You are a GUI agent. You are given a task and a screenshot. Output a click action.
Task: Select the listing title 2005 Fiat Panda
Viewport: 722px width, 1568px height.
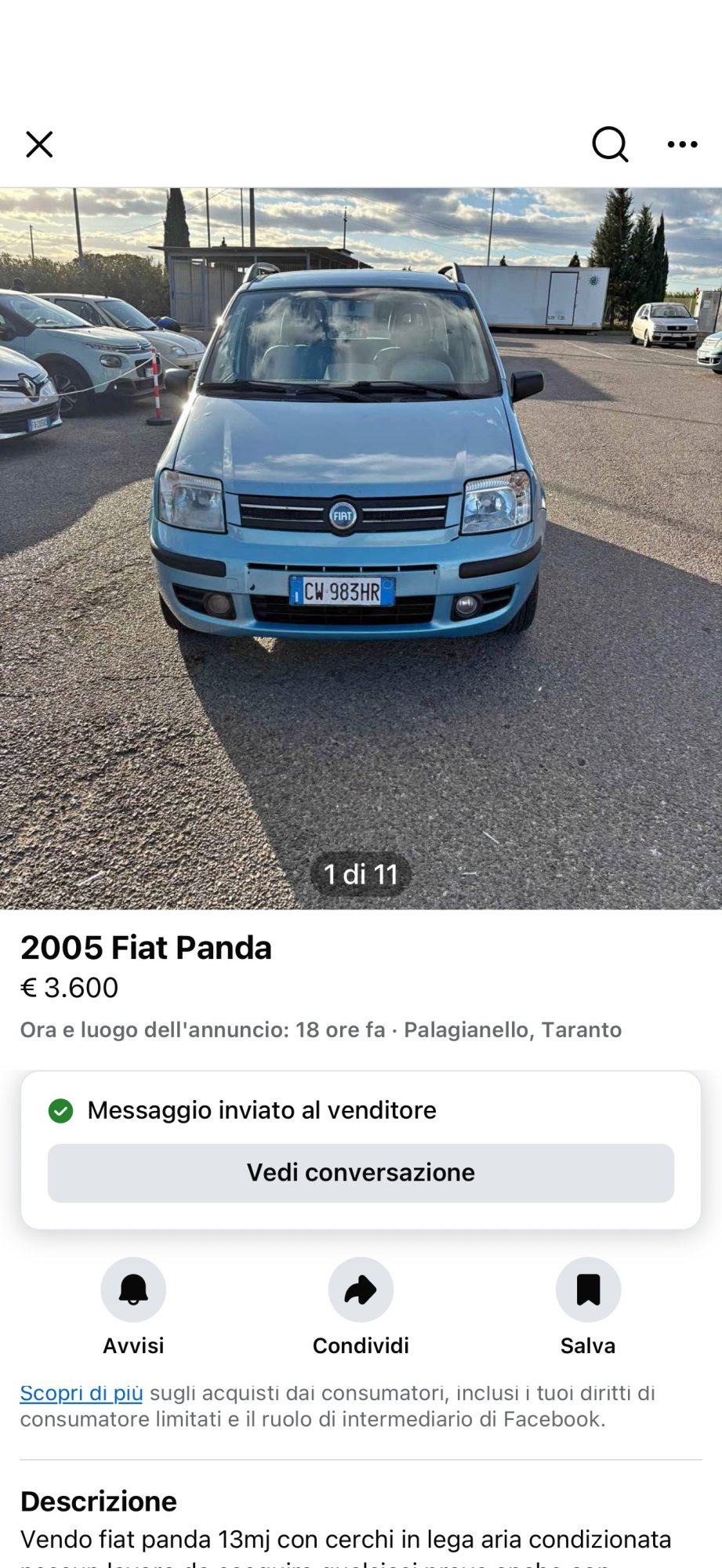[x=146, y=947]
